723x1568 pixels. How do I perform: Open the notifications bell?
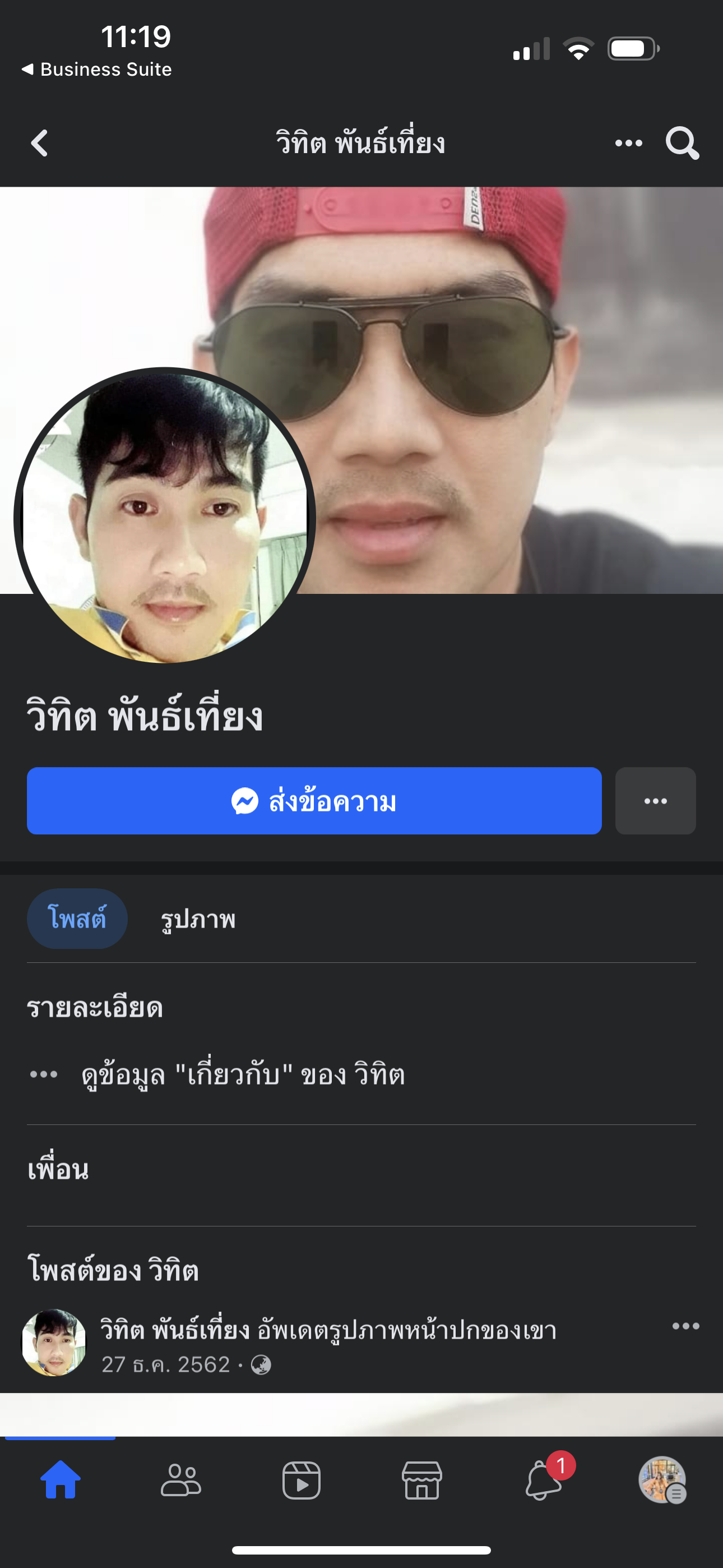point(543,1479)
